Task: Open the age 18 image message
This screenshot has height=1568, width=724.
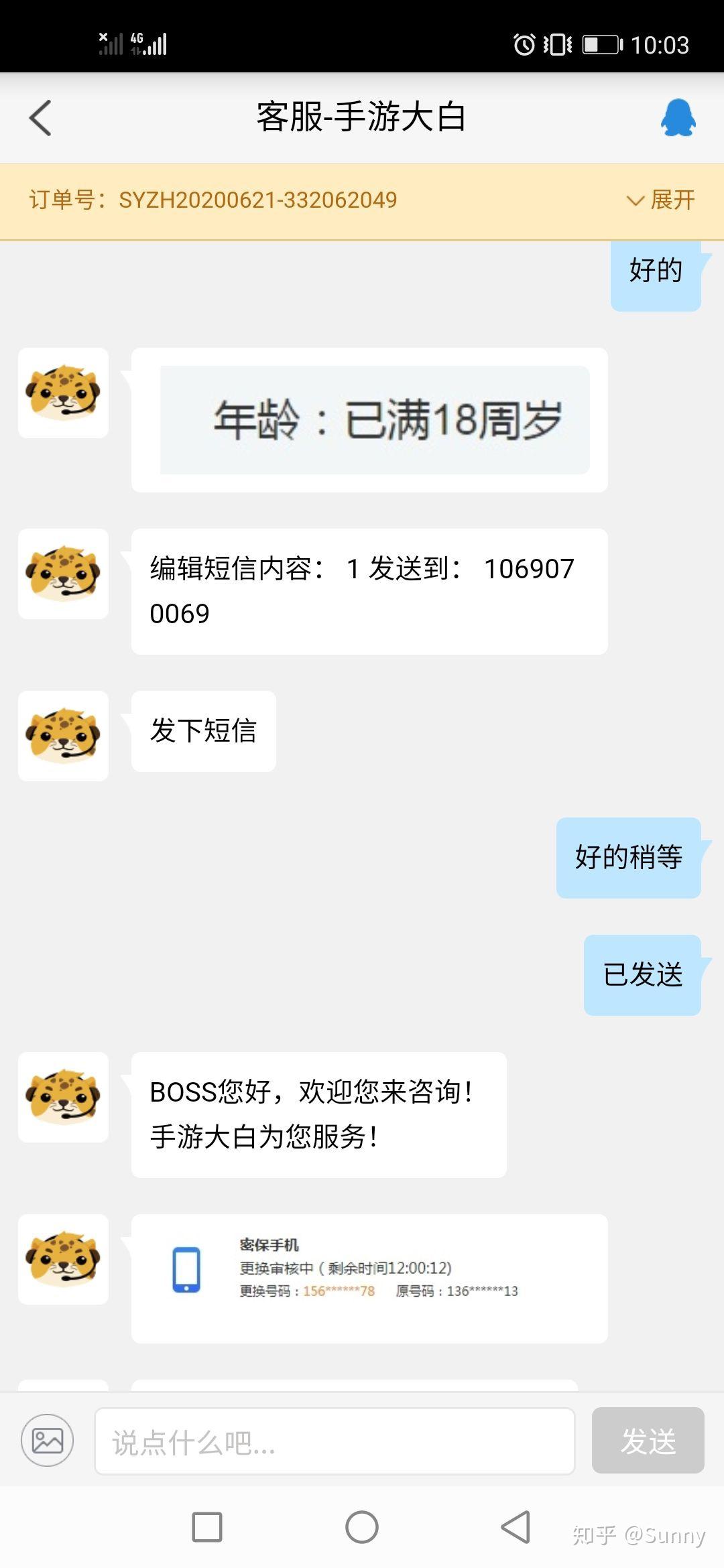Action: [x=375, y=420]
